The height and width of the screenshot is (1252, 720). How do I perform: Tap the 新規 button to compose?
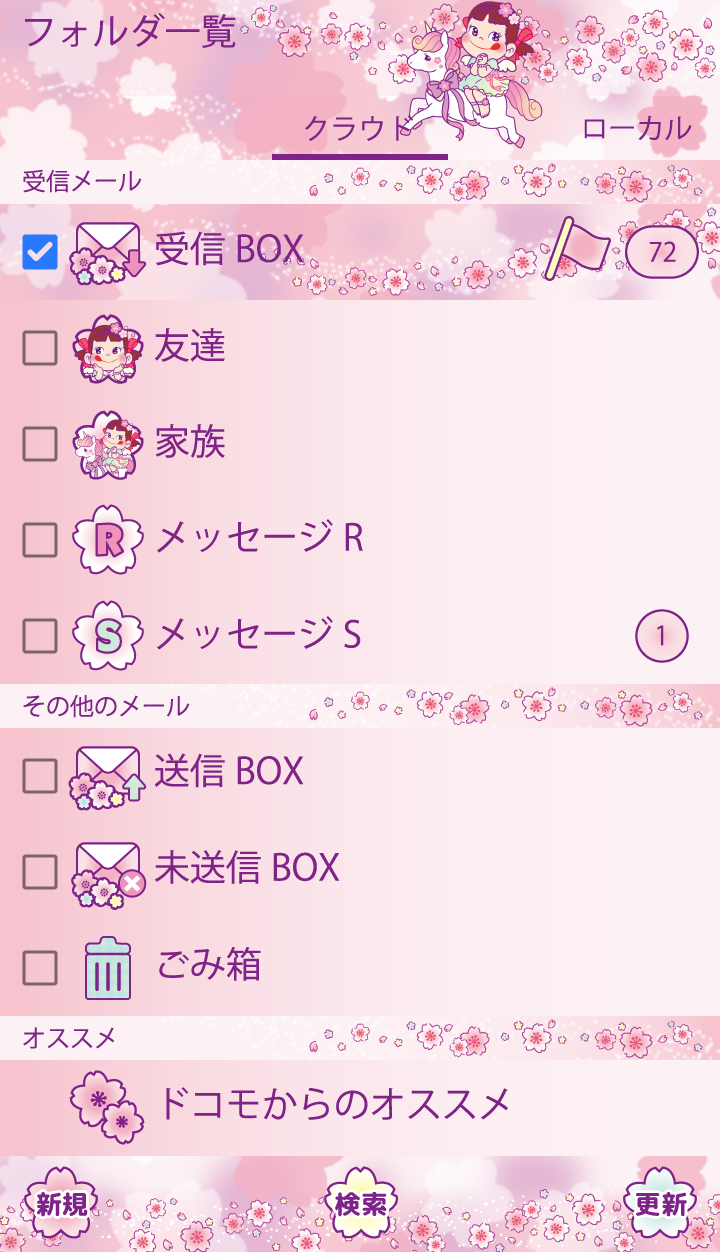pos(62,1205)
